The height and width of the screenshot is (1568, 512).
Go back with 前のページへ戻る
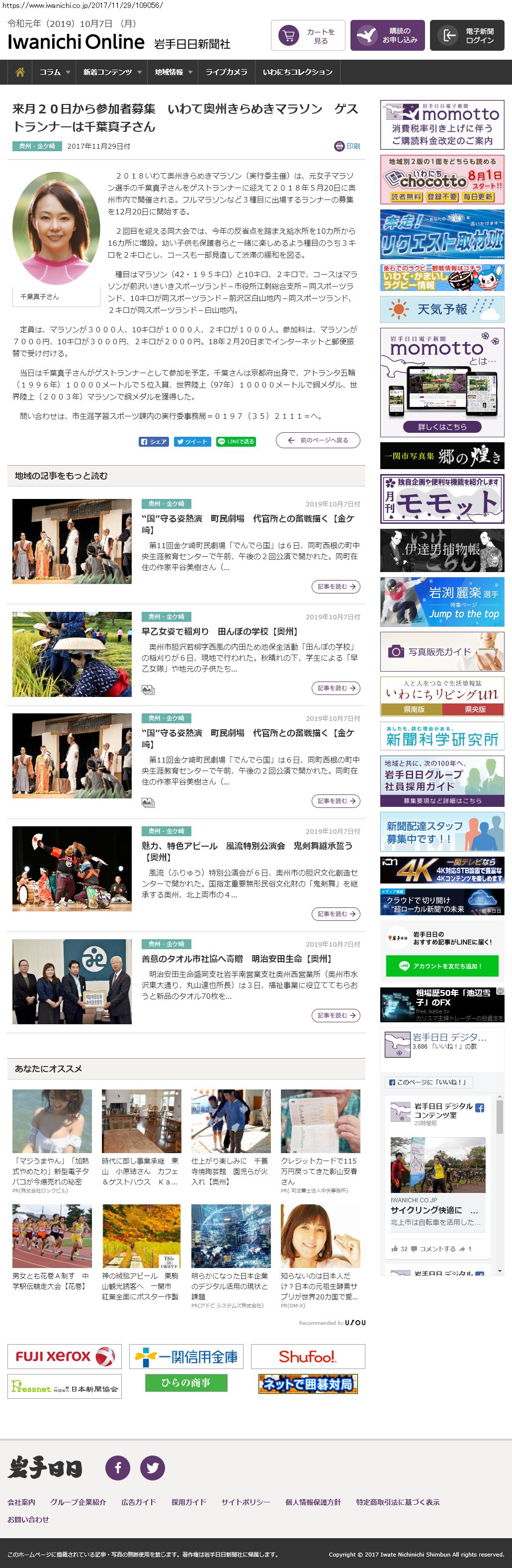(x=318, y=440)
